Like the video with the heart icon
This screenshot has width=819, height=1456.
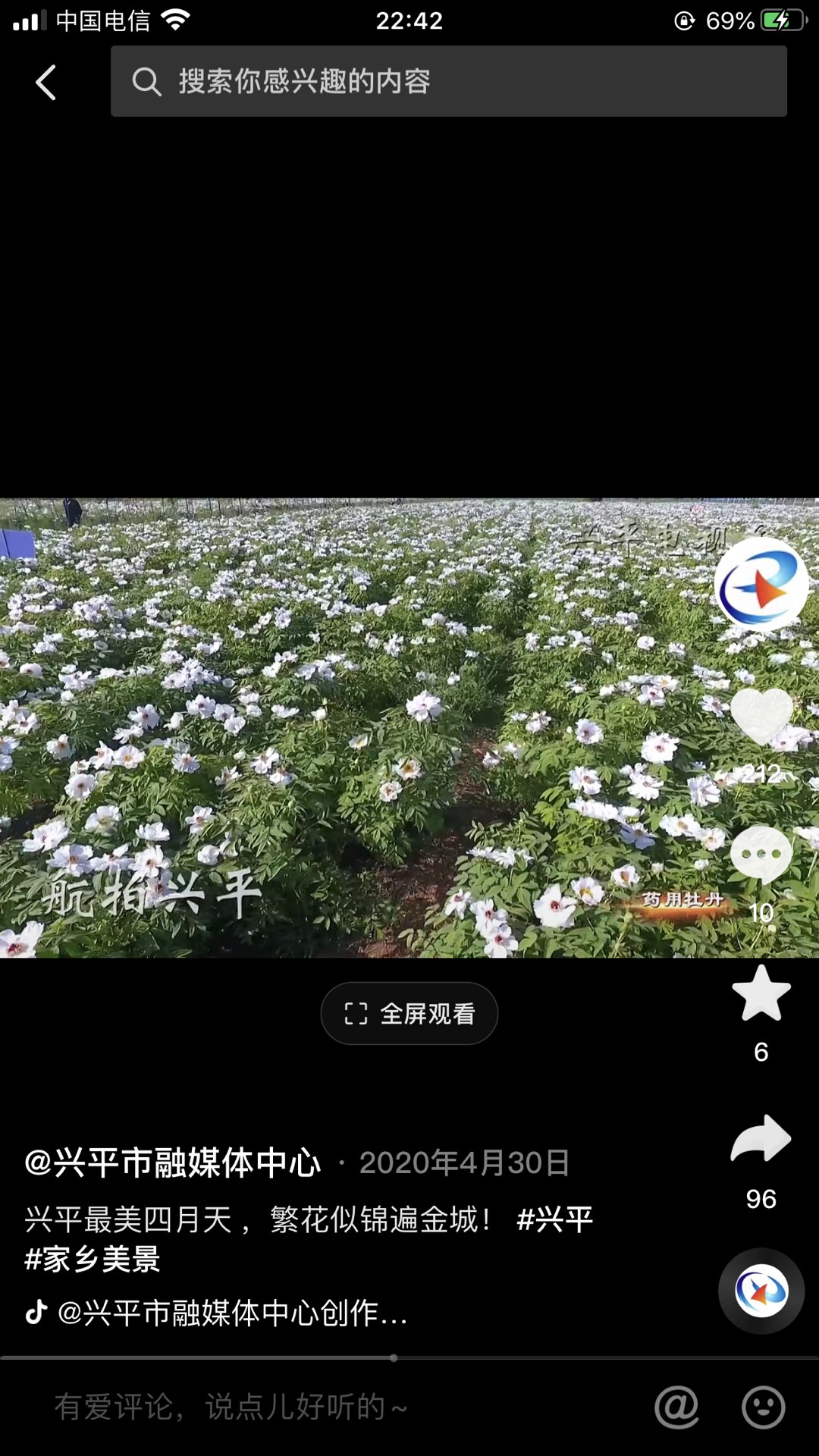click(761, 717)
